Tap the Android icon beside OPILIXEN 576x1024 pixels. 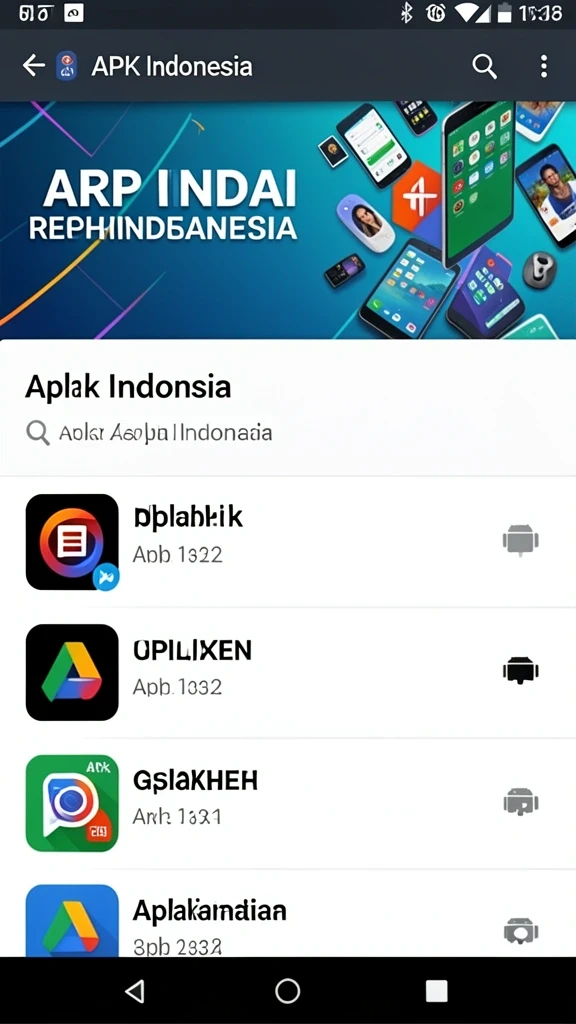tap(520, 671)
